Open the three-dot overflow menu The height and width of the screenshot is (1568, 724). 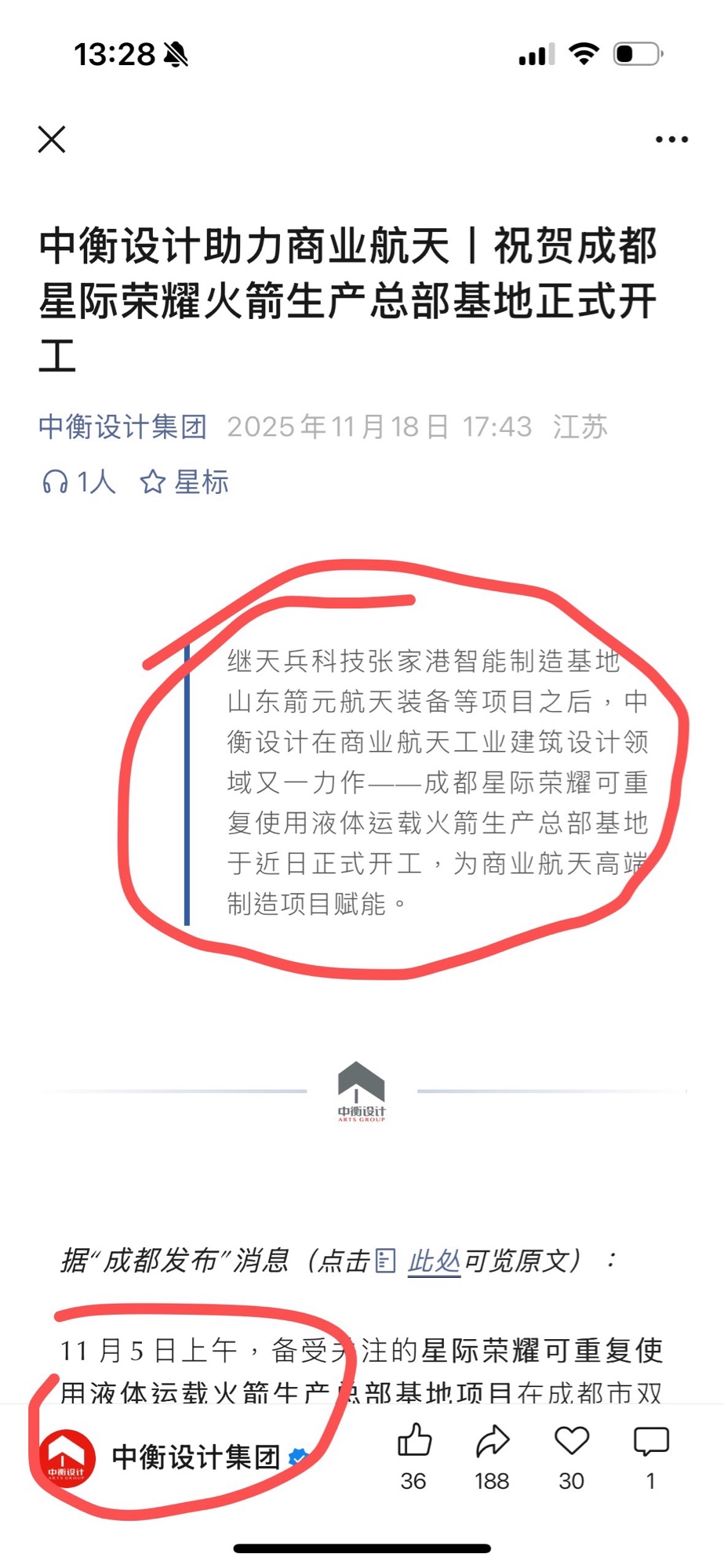click(x=671, y=140)
